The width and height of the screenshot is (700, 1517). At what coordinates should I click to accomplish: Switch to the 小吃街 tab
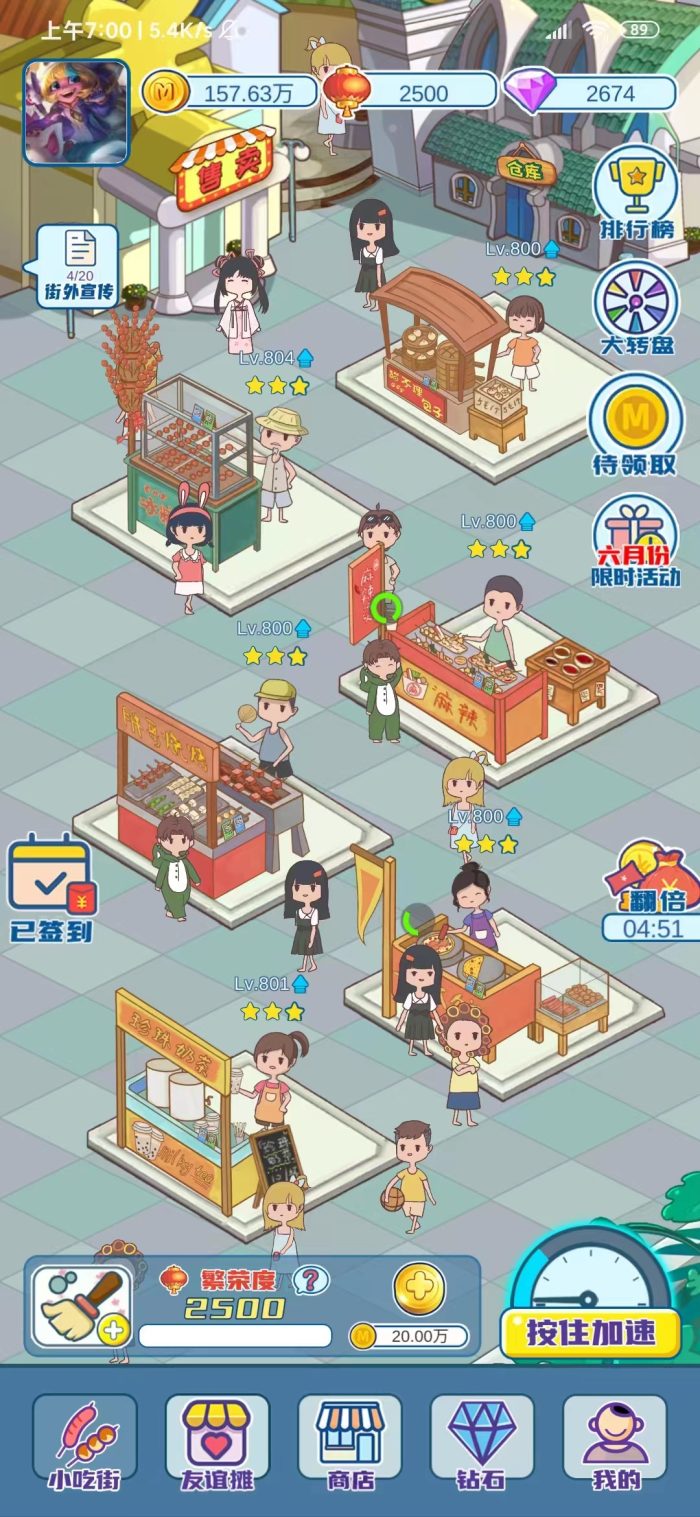[x=85, y=1443]
